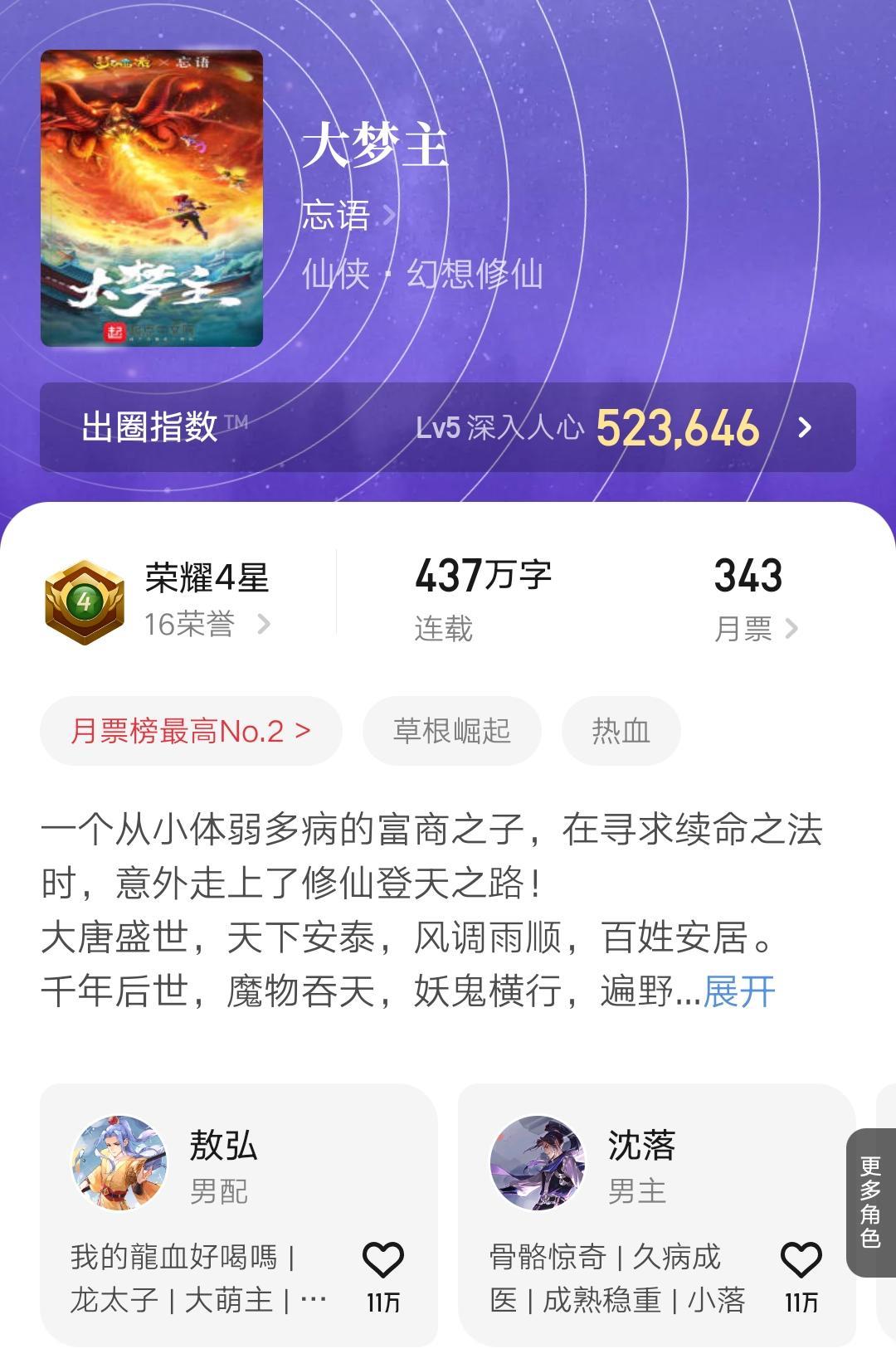The width and height of the screenshot is (896, 1368).
Task: Expand the book description with 展开
Action: pyautogui.click(x=739, y=991)
